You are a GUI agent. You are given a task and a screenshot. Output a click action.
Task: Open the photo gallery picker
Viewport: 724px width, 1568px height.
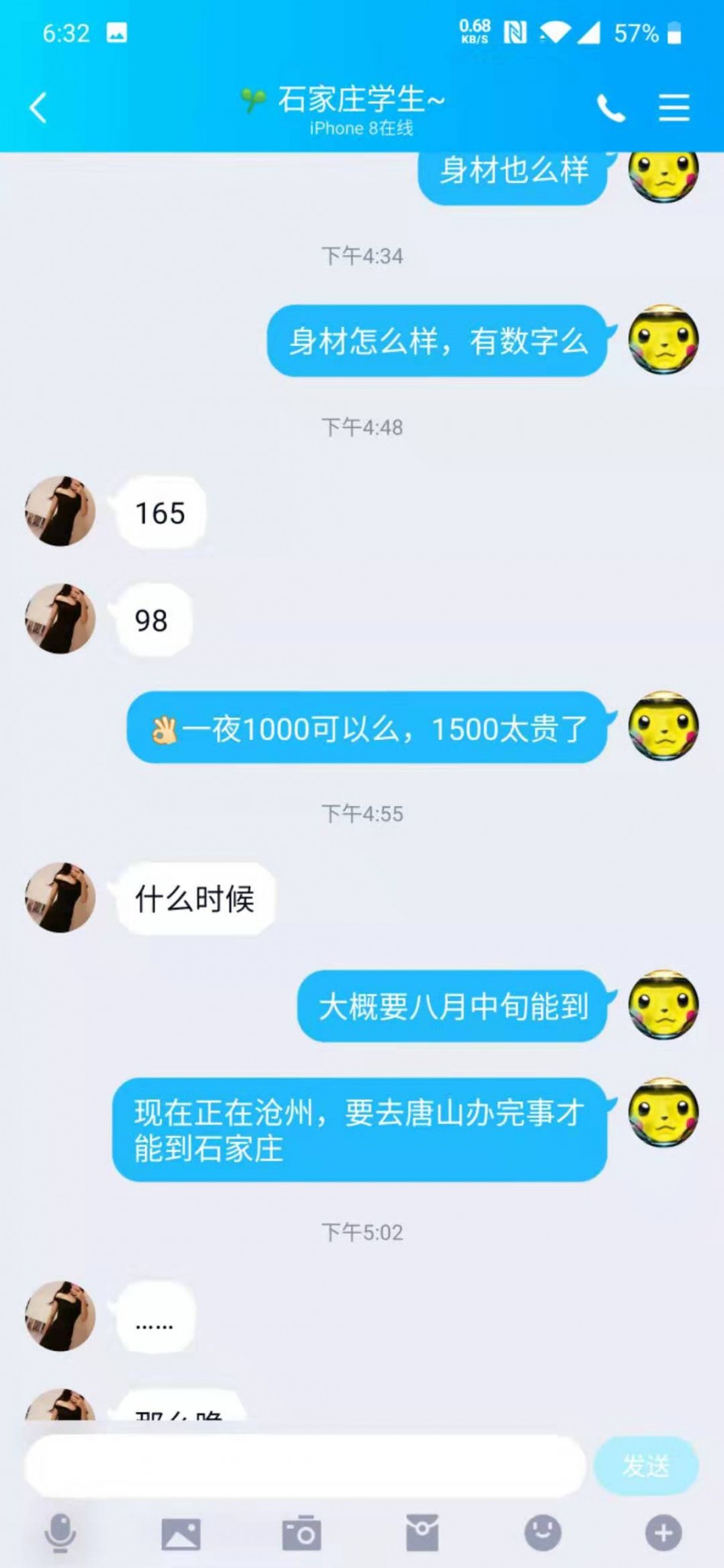click(181, 1533)
